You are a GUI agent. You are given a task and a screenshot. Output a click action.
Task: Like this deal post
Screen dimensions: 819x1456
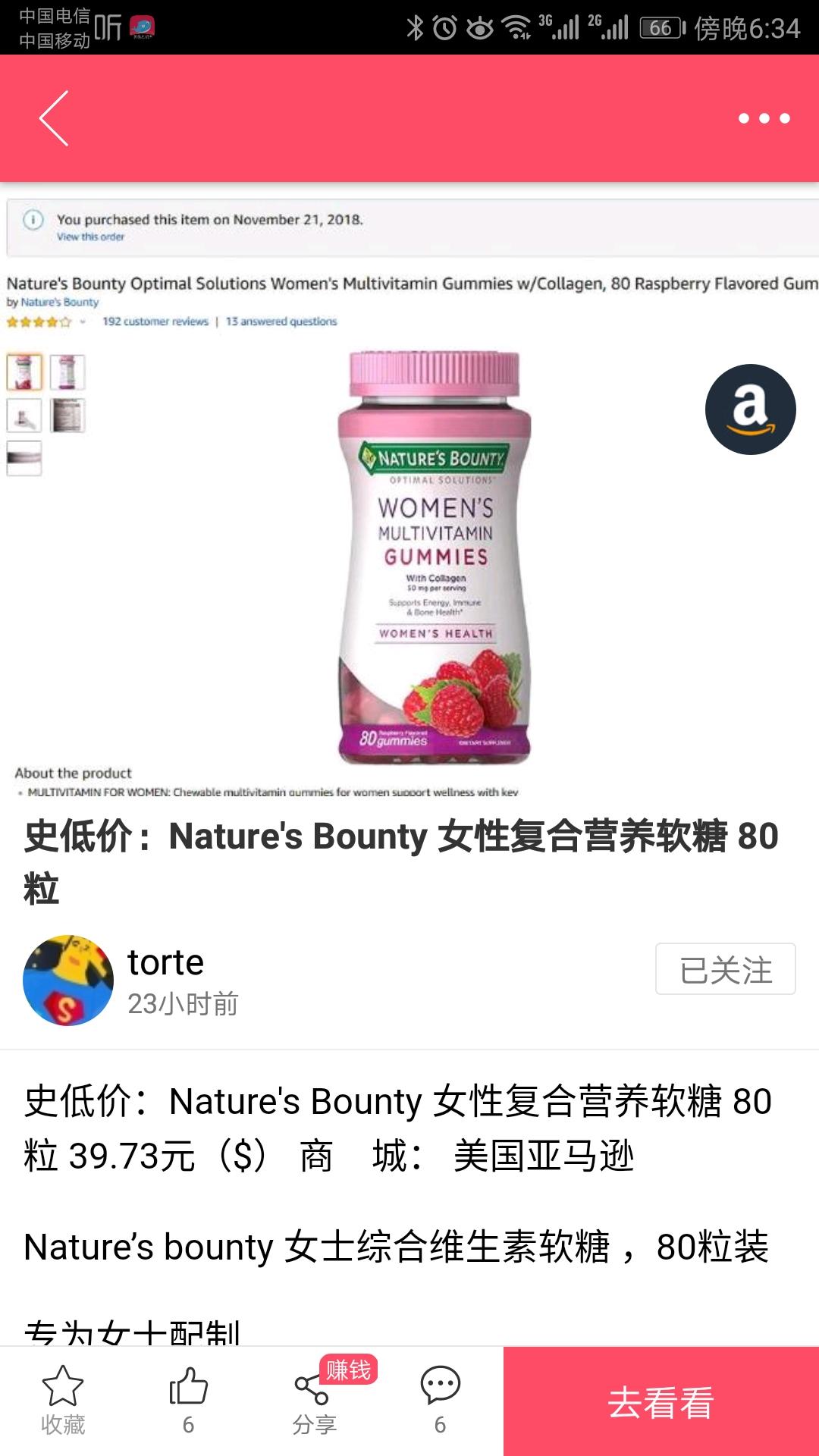pos(188,1401)
